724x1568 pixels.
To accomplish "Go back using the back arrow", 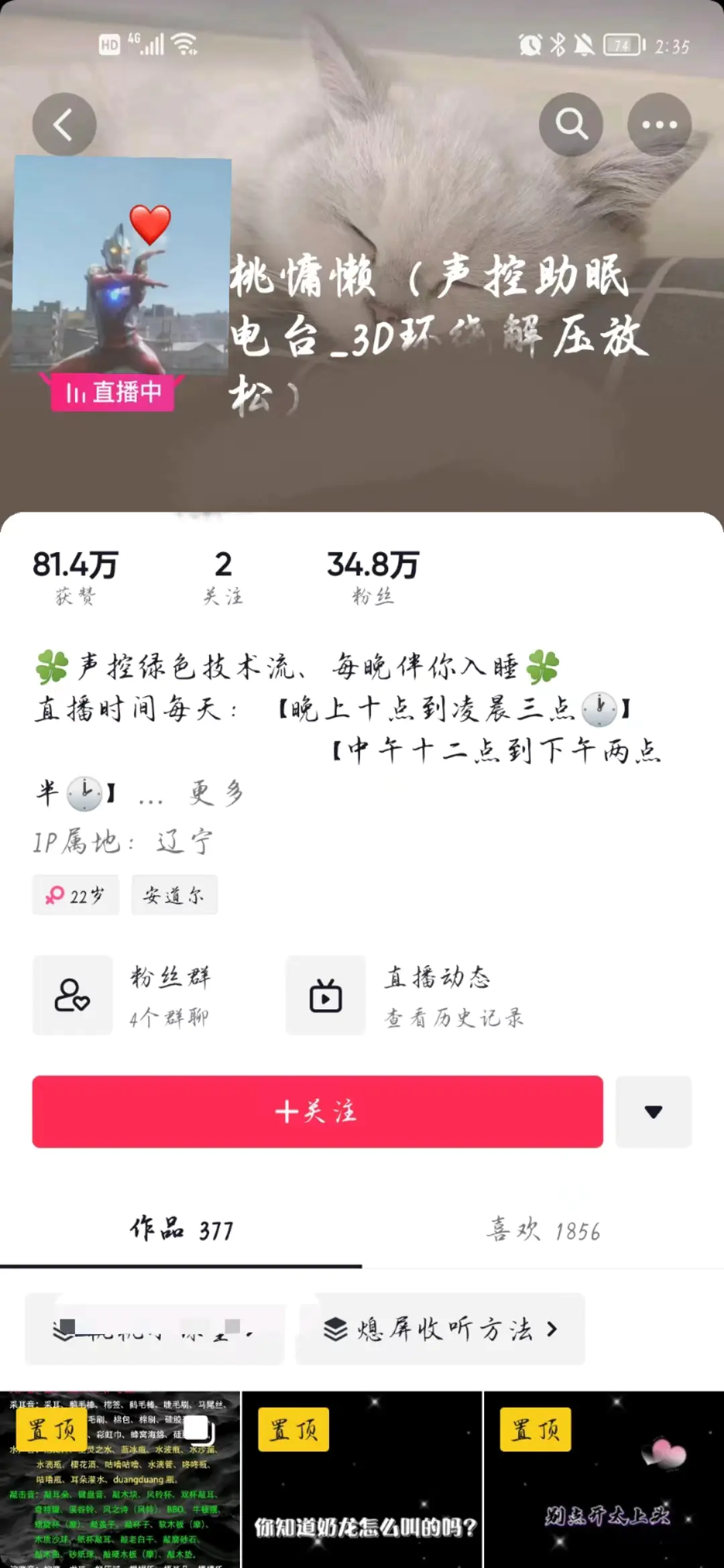I will 64,125.
